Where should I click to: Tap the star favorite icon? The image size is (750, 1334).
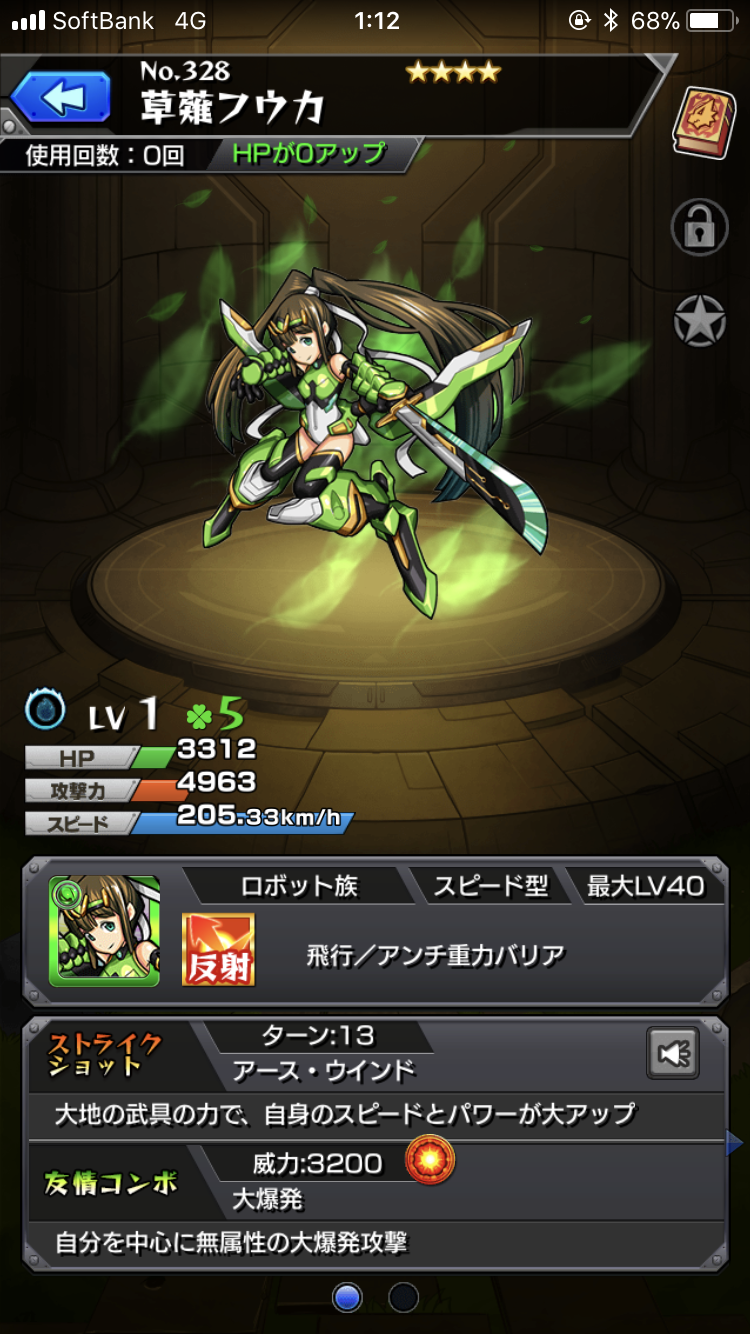coord(699,322)
